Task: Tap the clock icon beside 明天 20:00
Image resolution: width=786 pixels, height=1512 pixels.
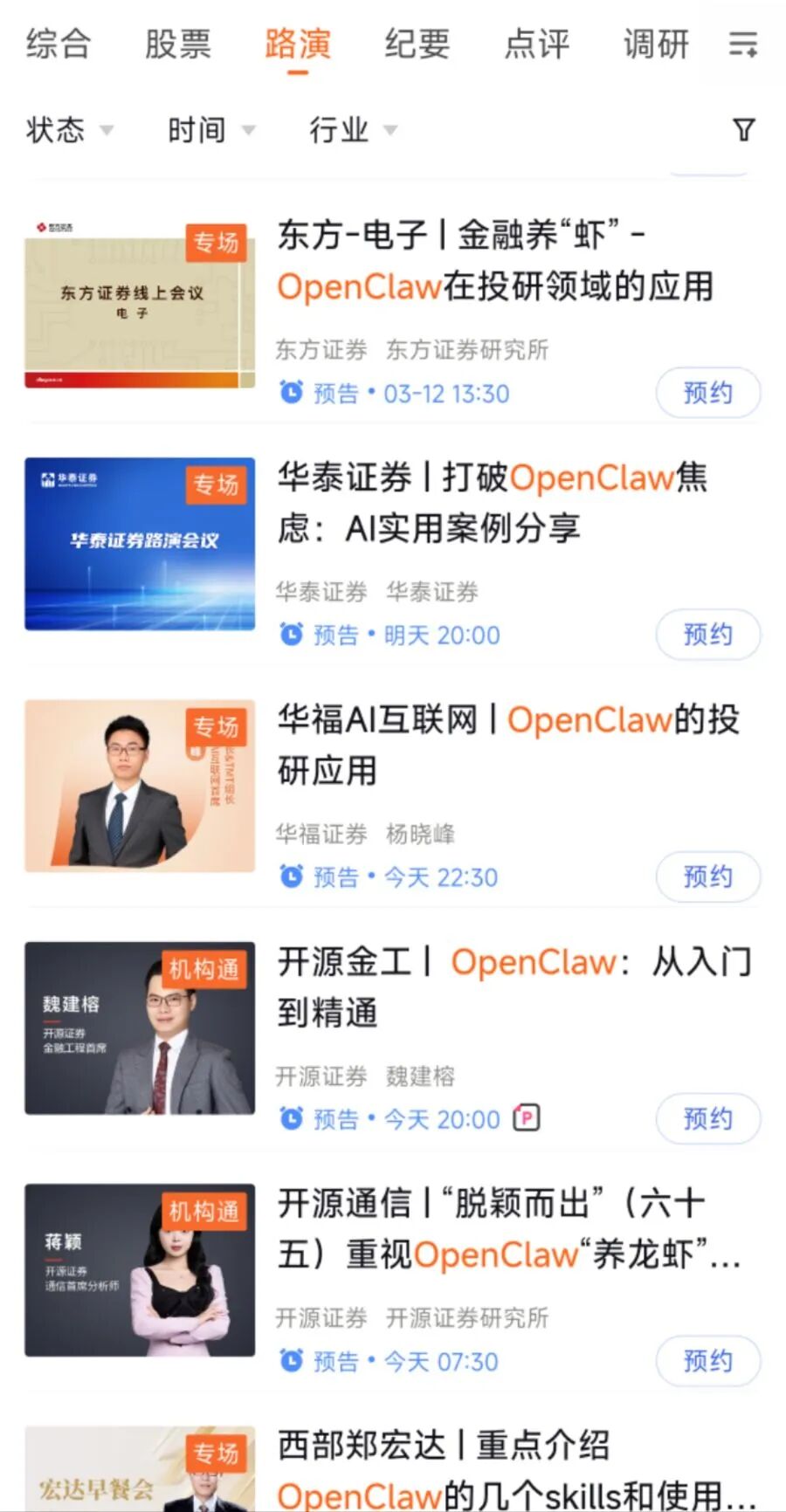Action: pos(292,635)
